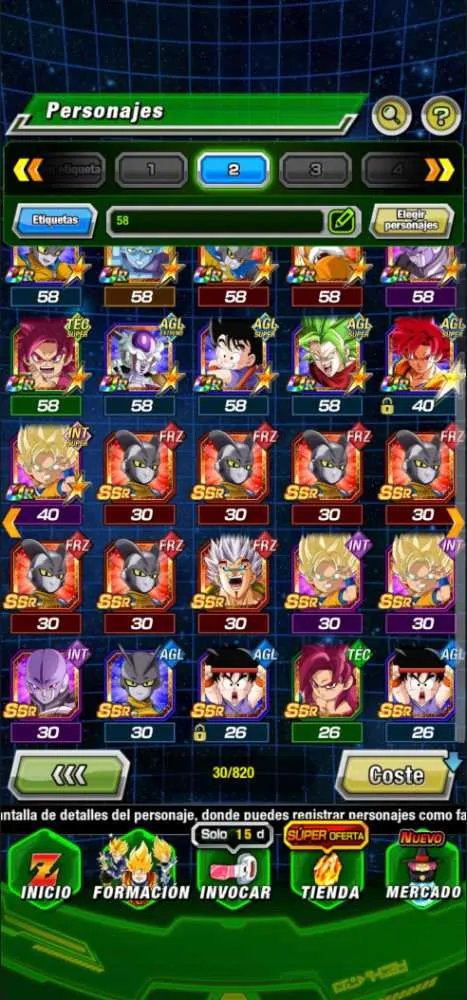Screen dimensions: 467x1000
Task: Open the magnifying glass search icon
Action: [x=391, y=115]
